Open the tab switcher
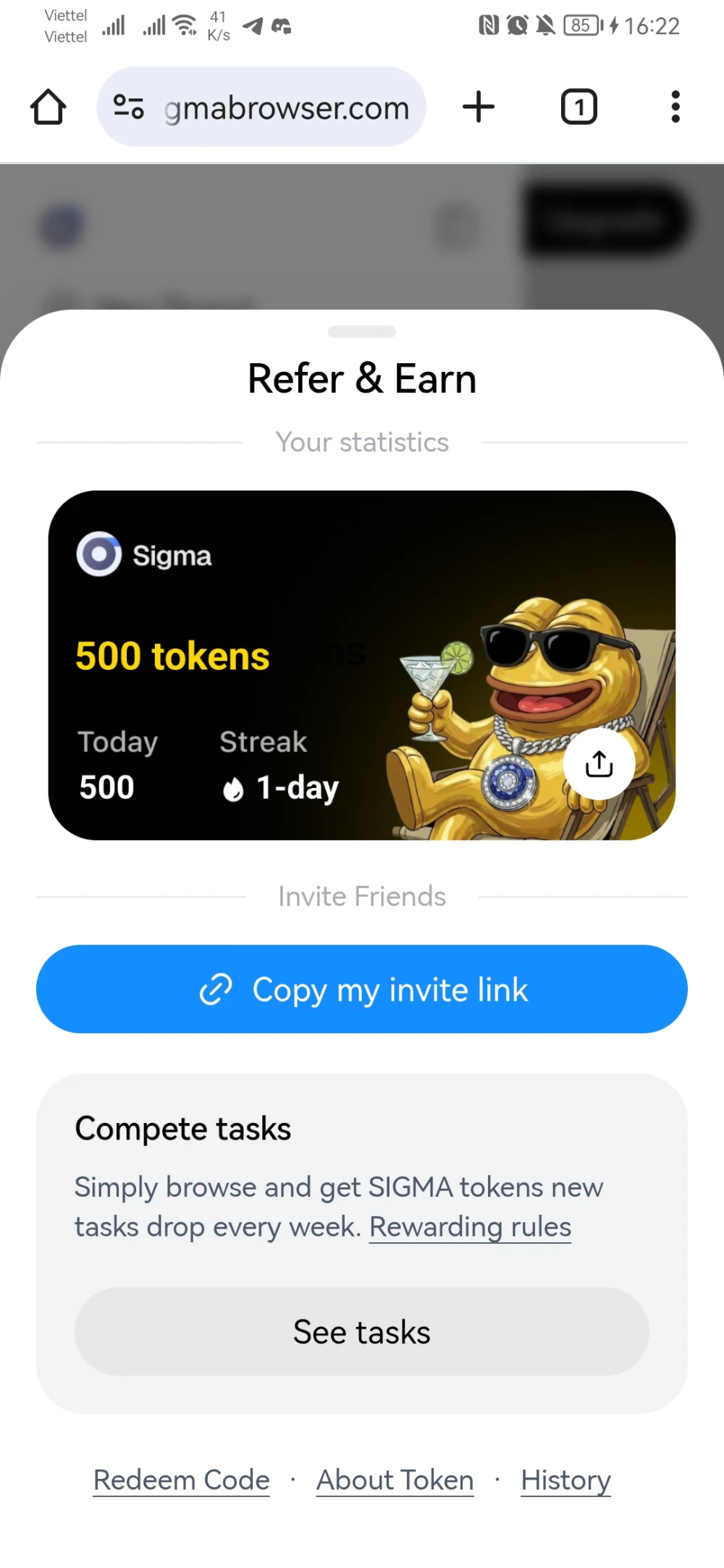The image size is (724, 1568). coord(578,107)
